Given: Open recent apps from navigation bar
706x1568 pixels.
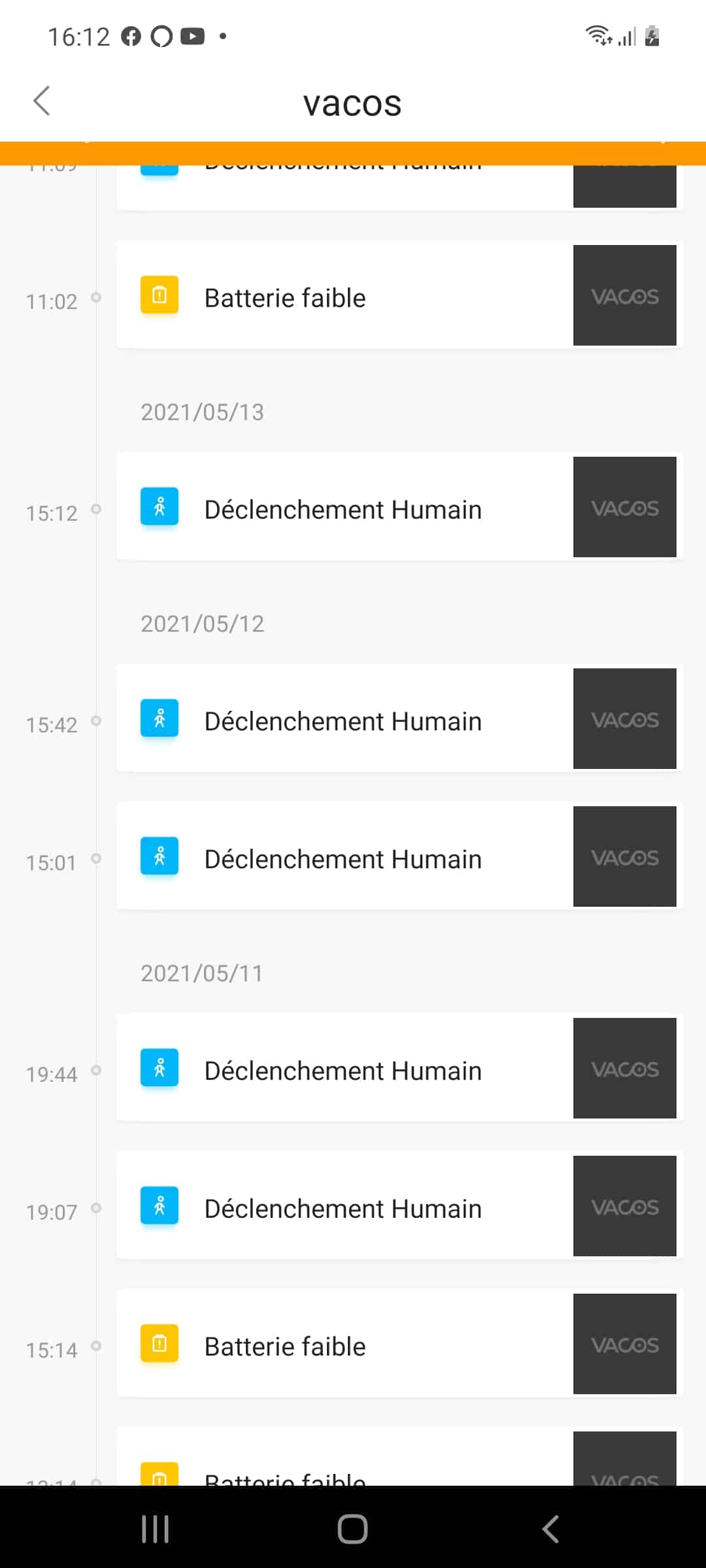Looking at the screenshot, I should pos(155,1529).
